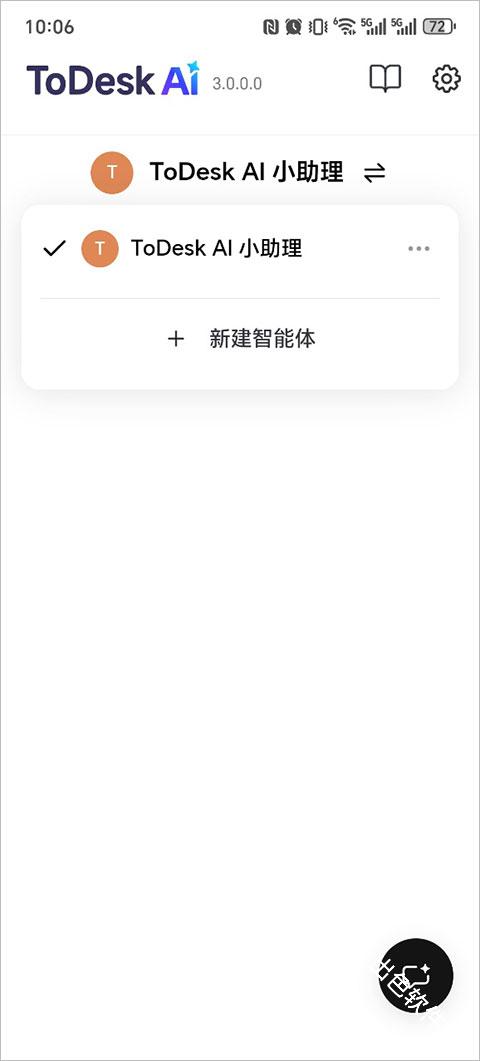480x1061 pixels.
Task: Tap the ToDesk AI 小助理 switcher header
Action: (239, 173)
